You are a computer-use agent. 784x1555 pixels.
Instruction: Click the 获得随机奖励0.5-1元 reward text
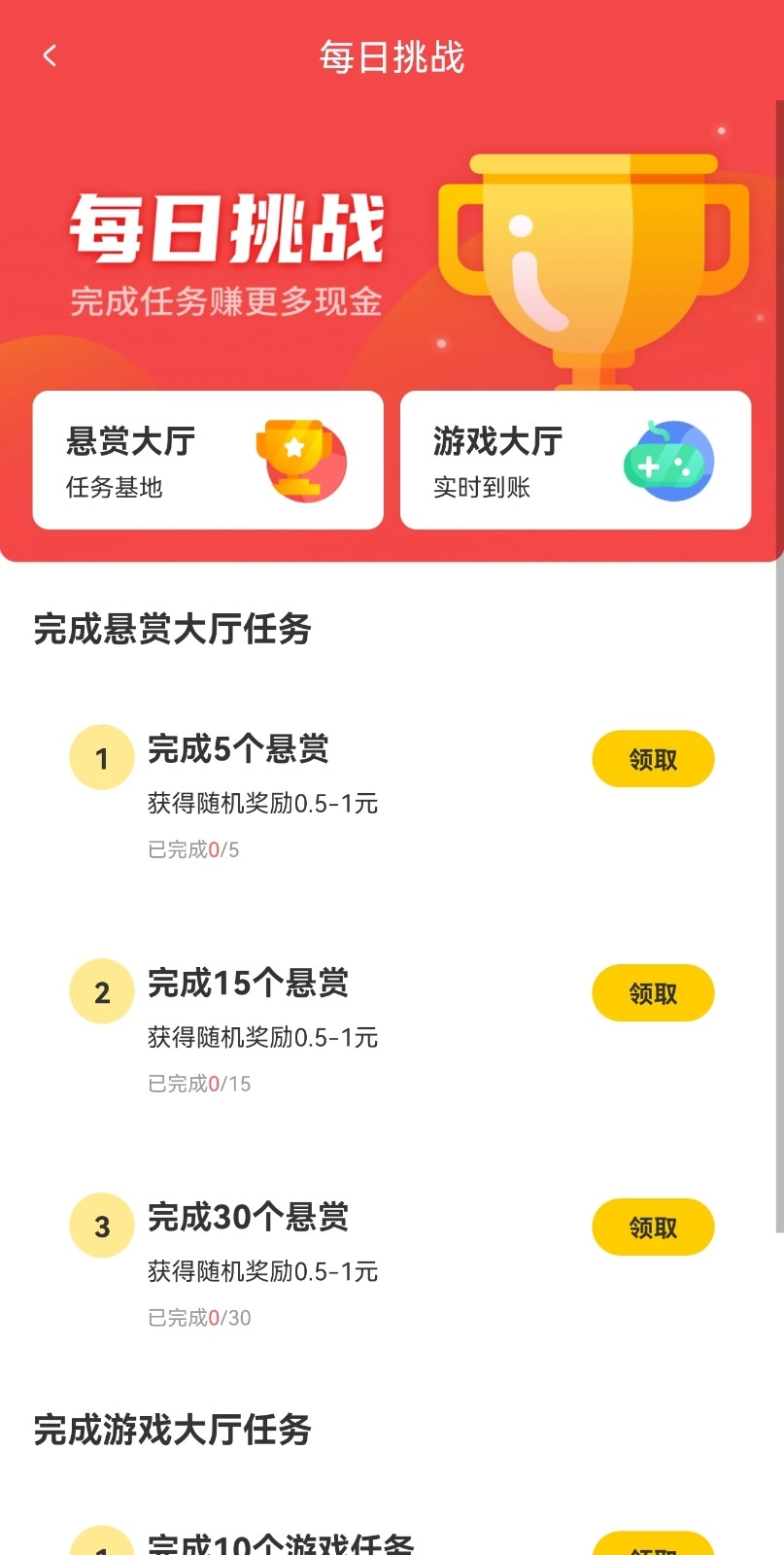point(262,804)
